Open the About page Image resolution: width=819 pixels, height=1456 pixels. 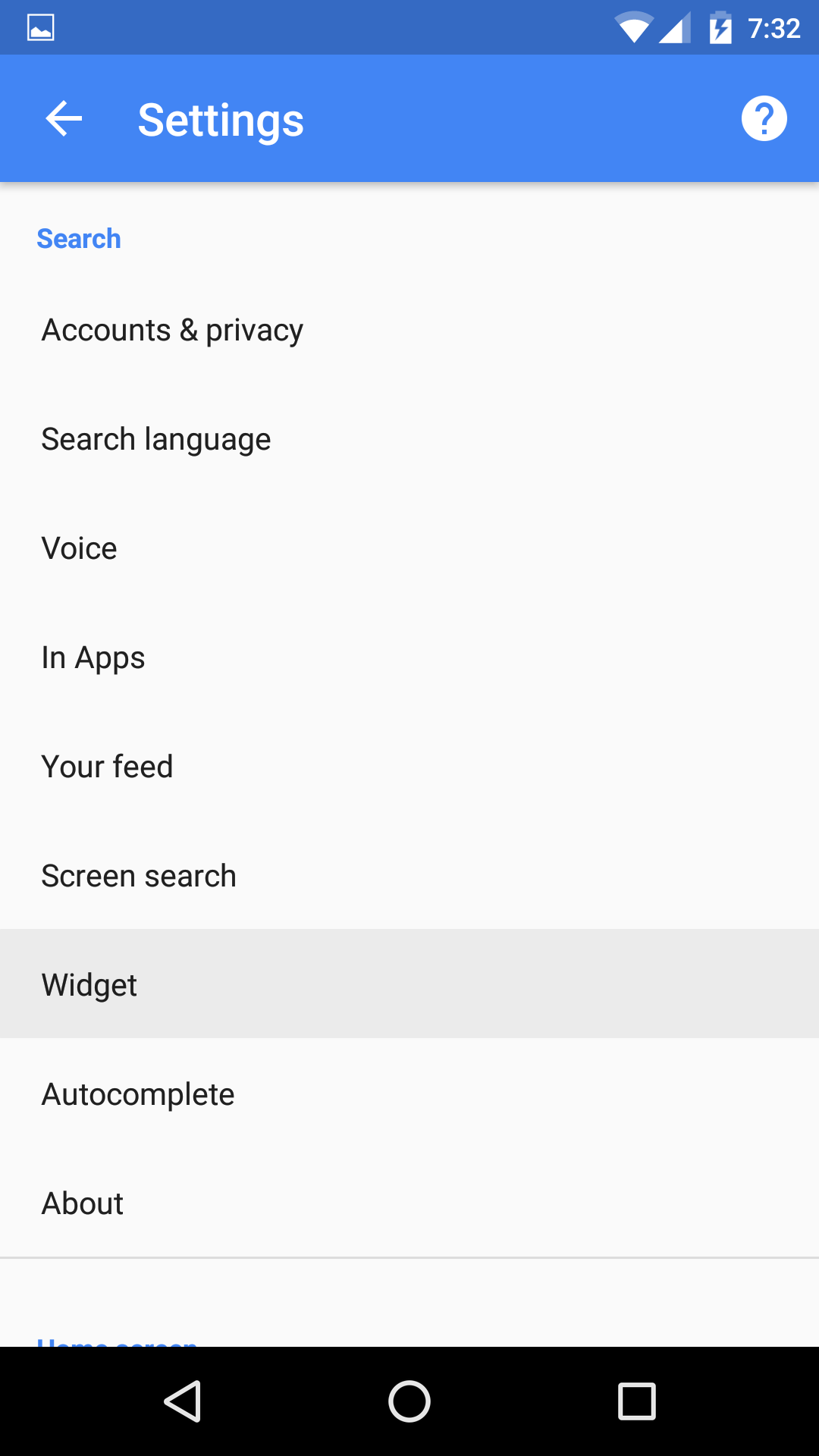(x=83, y=1203)
